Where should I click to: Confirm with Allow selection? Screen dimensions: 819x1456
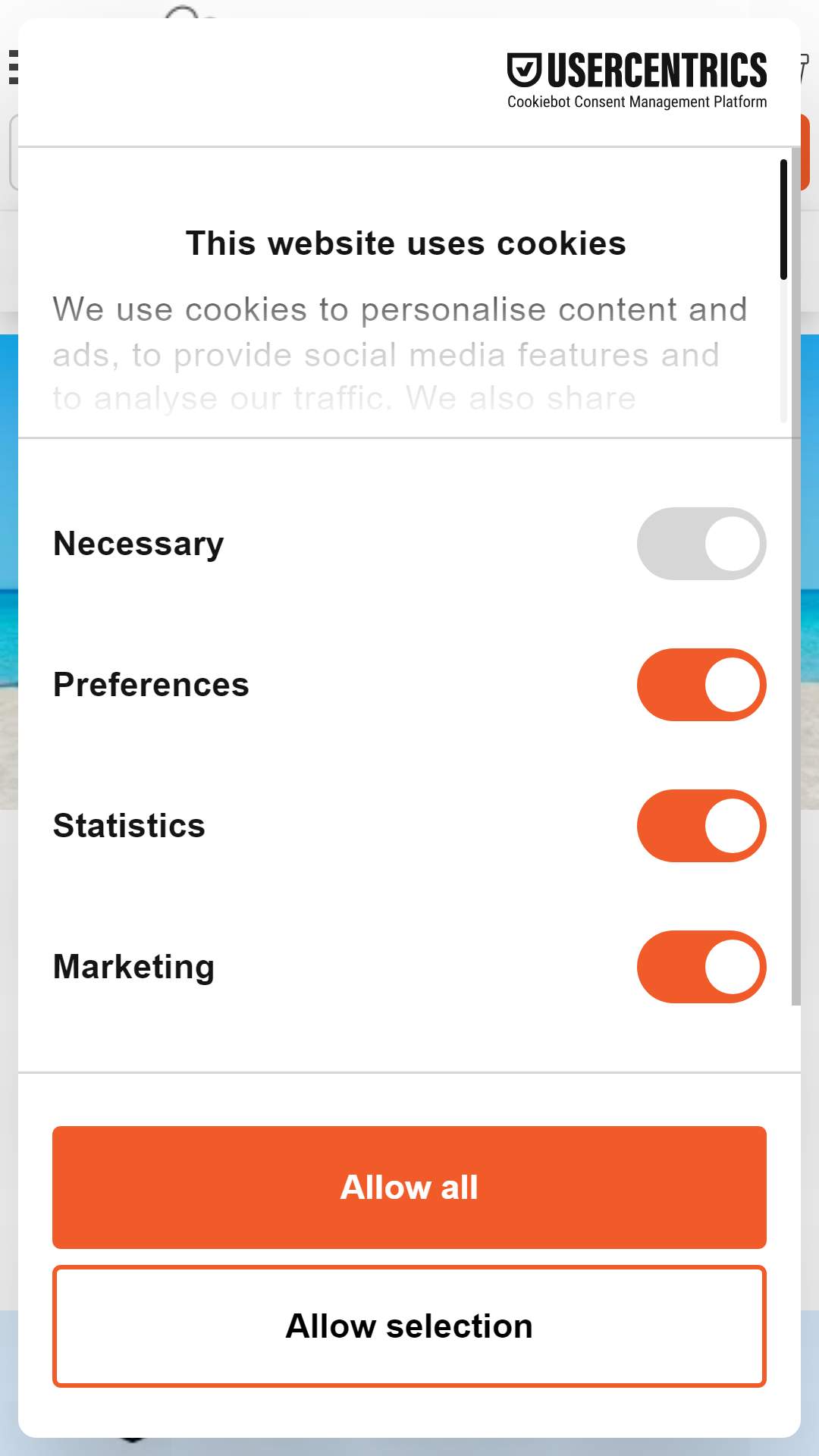click(409, 1326)
